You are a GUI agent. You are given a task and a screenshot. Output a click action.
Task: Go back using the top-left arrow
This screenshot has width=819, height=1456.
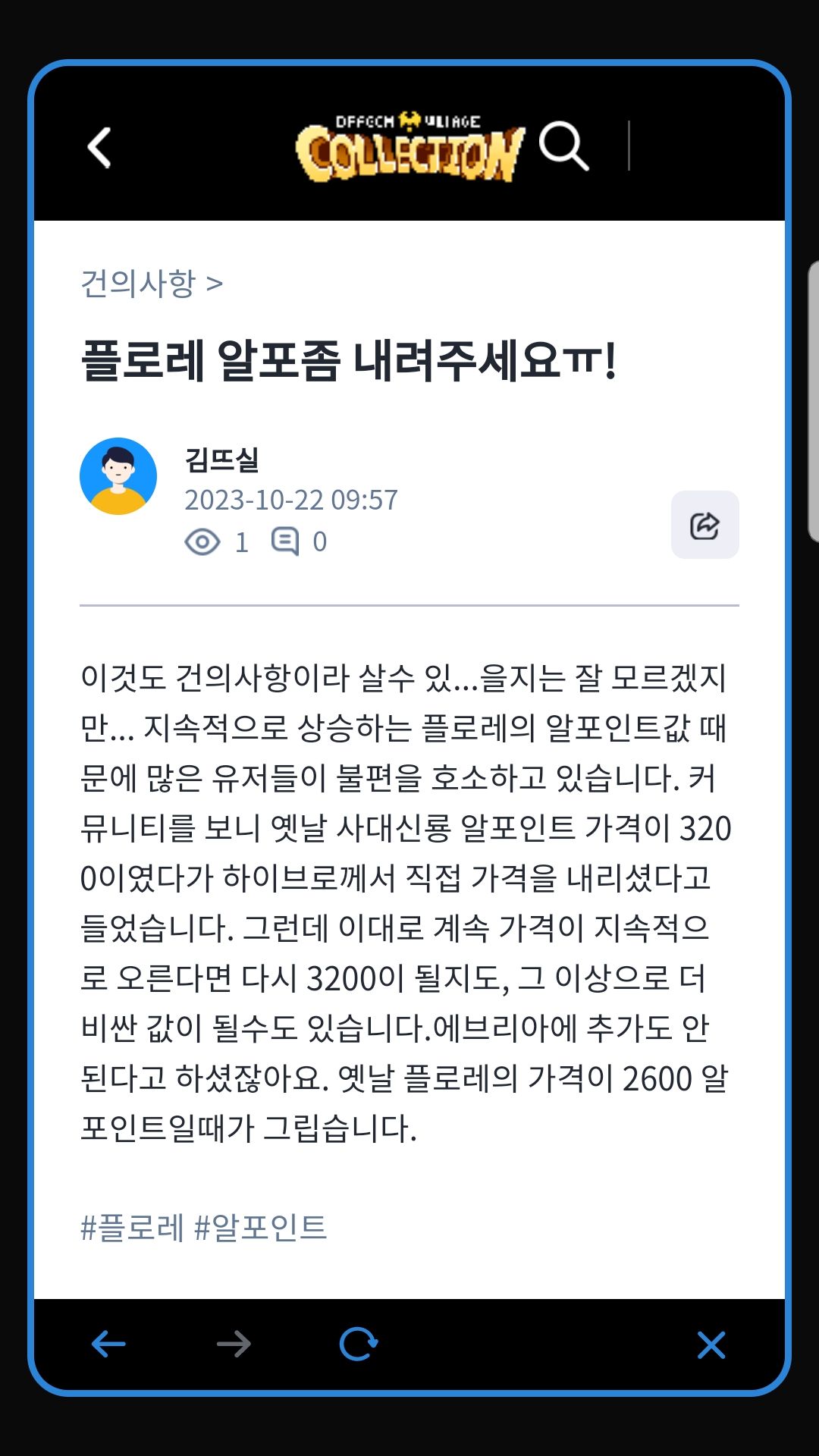99,147
